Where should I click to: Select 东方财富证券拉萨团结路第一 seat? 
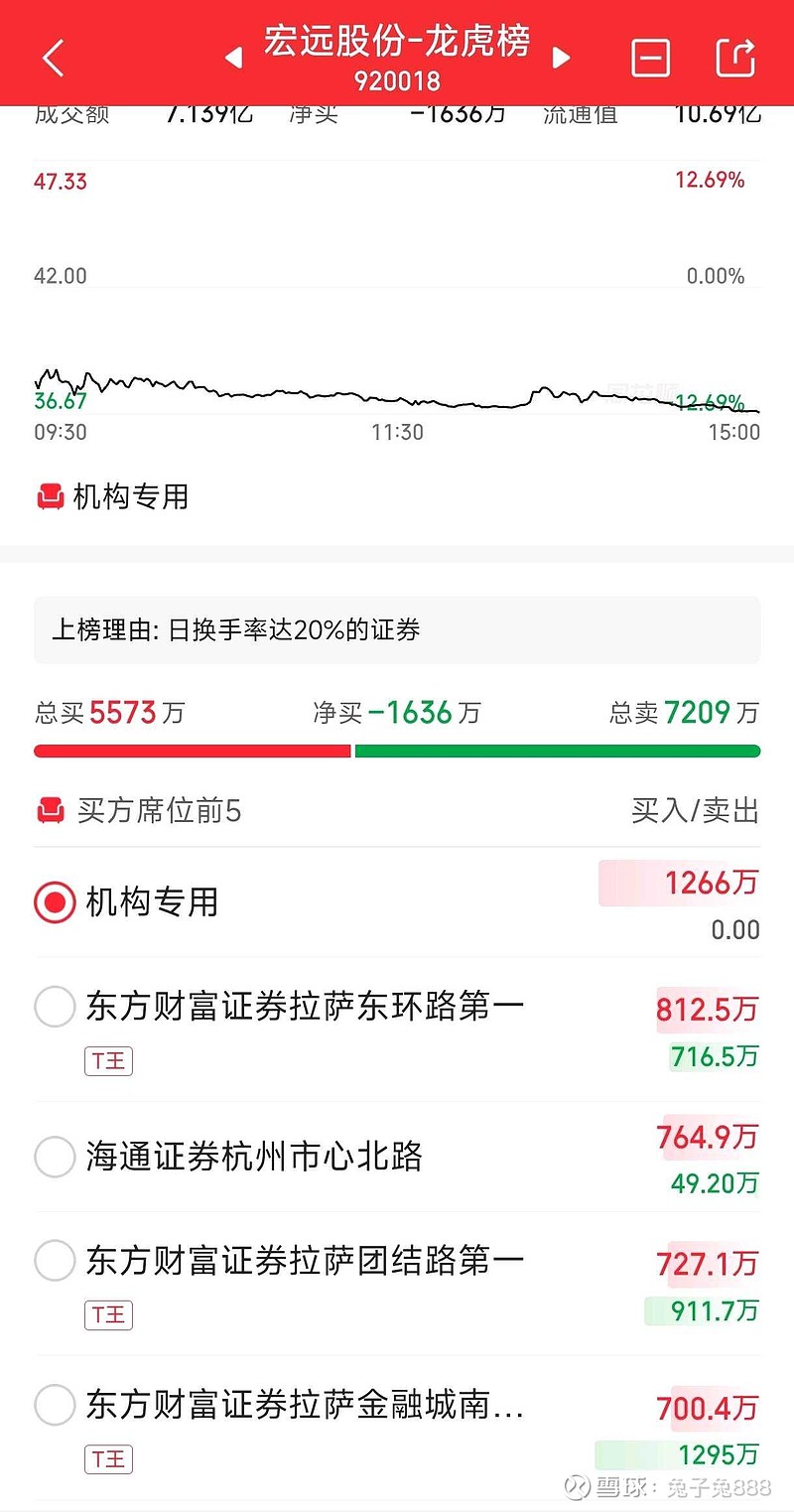55,1261
